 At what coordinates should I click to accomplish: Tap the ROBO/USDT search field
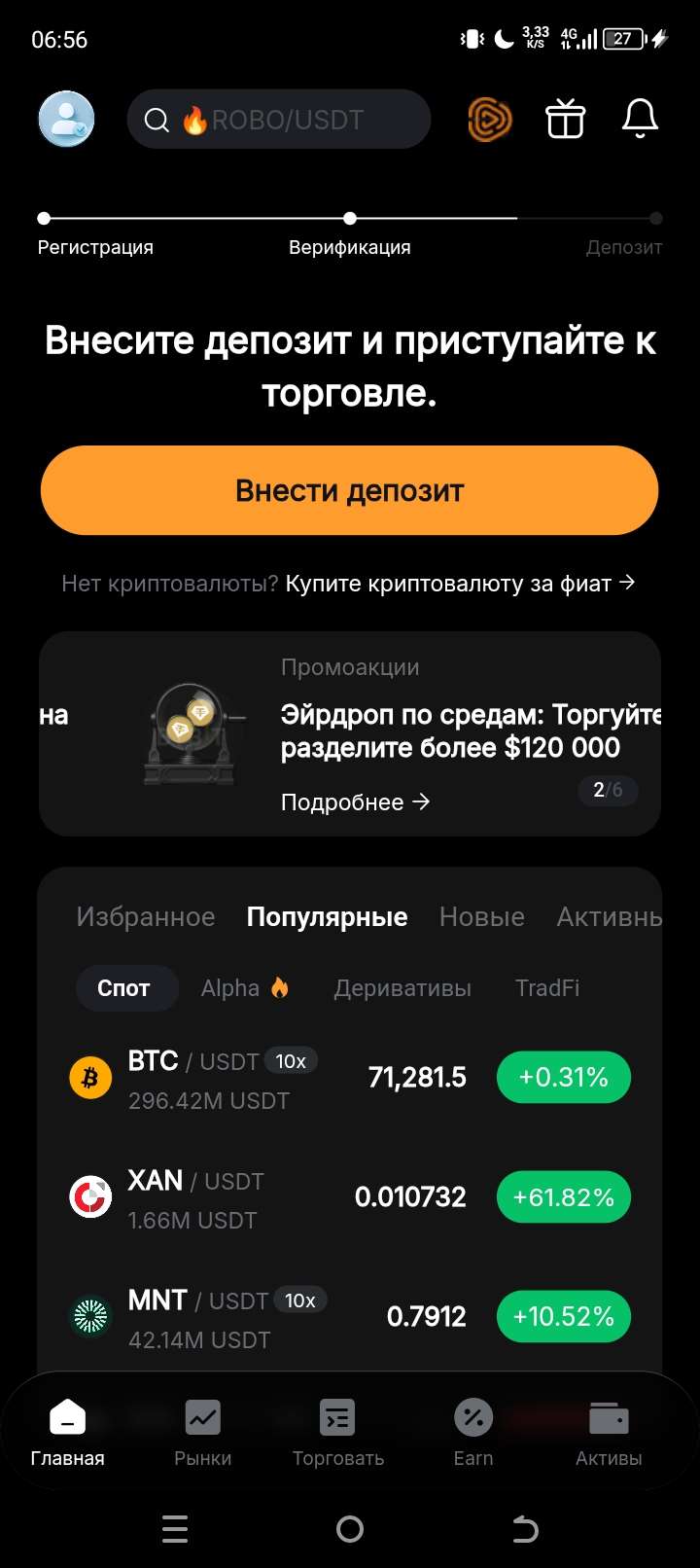click(x=278, y=119)
